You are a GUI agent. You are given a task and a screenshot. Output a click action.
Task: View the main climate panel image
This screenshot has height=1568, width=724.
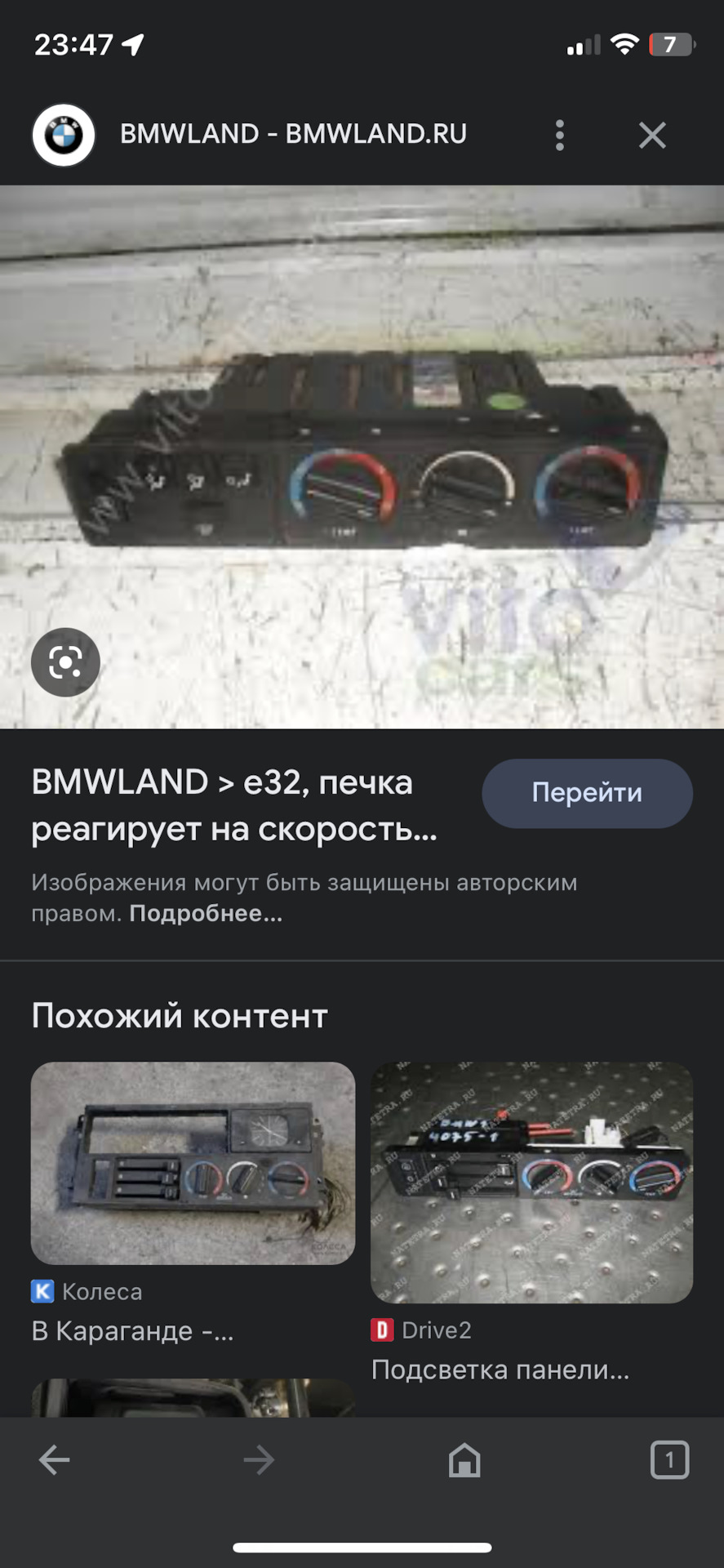(362, 456)
